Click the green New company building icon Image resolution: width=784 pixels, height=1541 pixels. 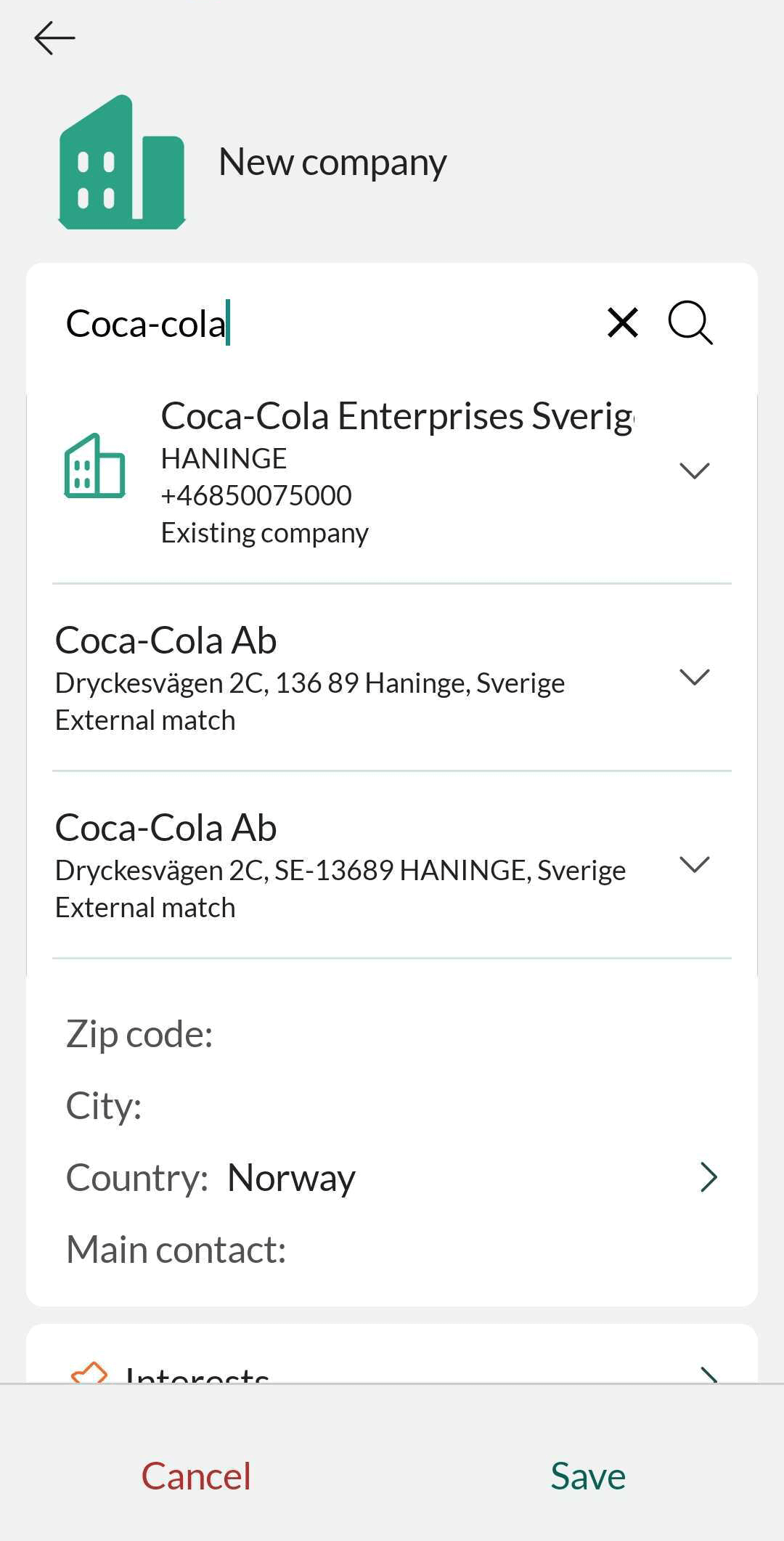tap(122, 160)
